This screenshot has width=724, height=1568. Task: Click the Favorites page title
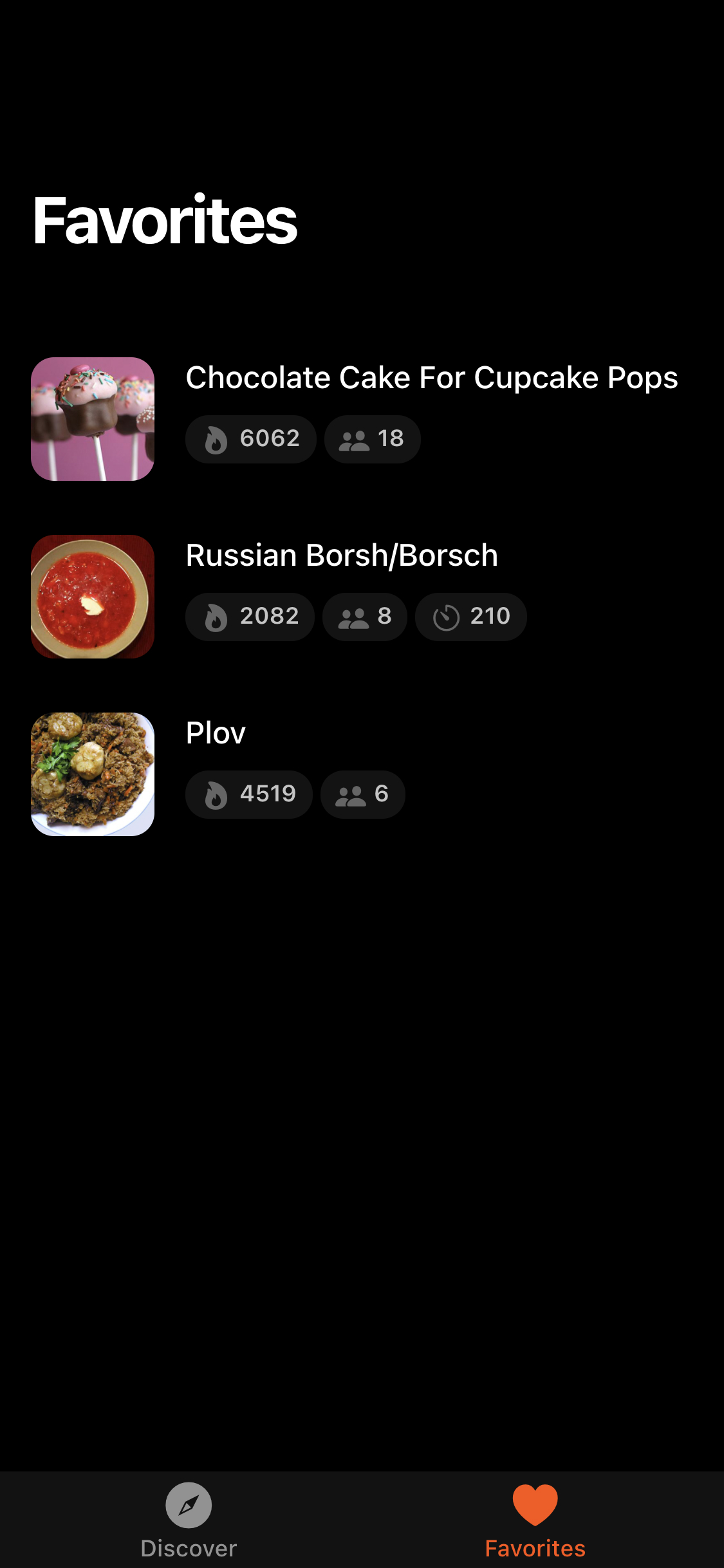click(165, 219)
